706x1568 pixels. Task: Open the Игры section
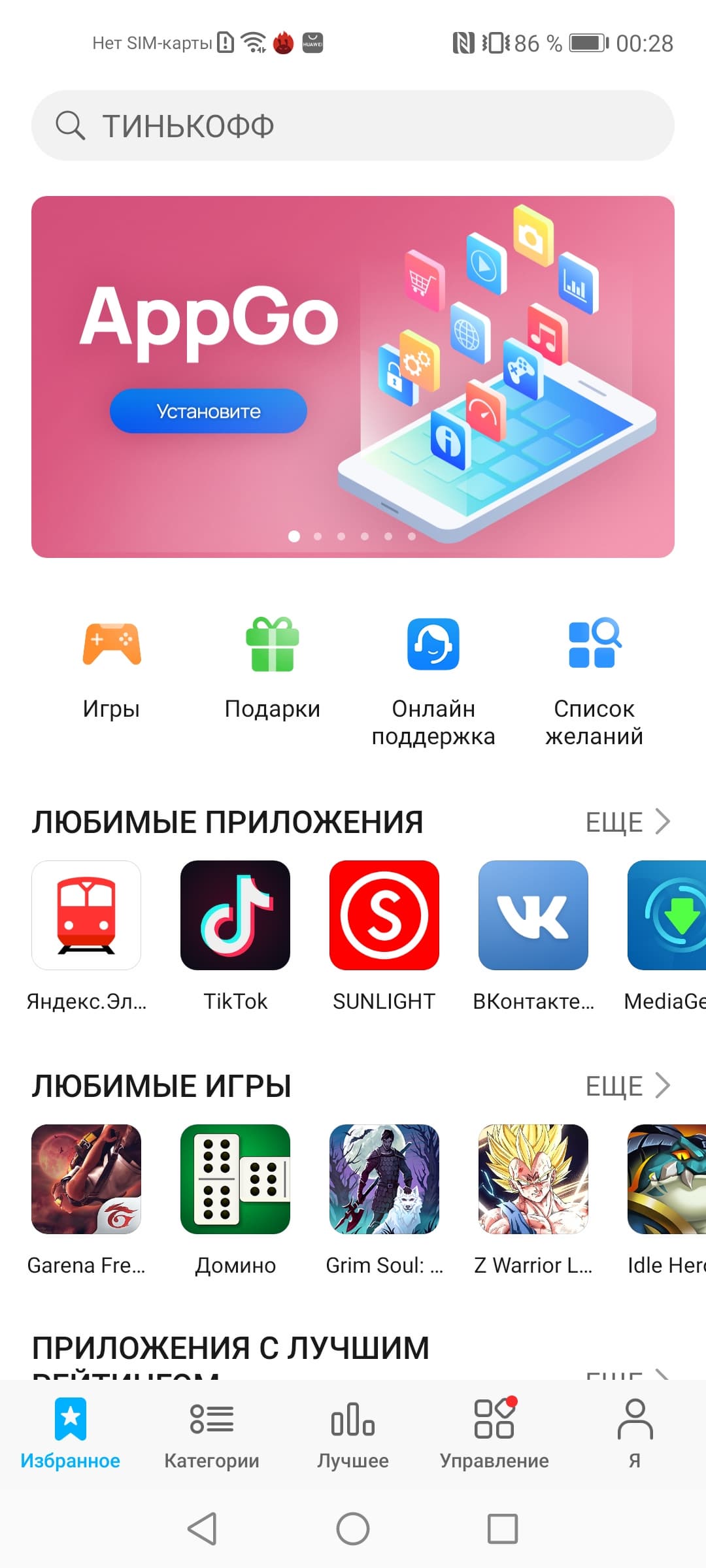click(111, 668)
